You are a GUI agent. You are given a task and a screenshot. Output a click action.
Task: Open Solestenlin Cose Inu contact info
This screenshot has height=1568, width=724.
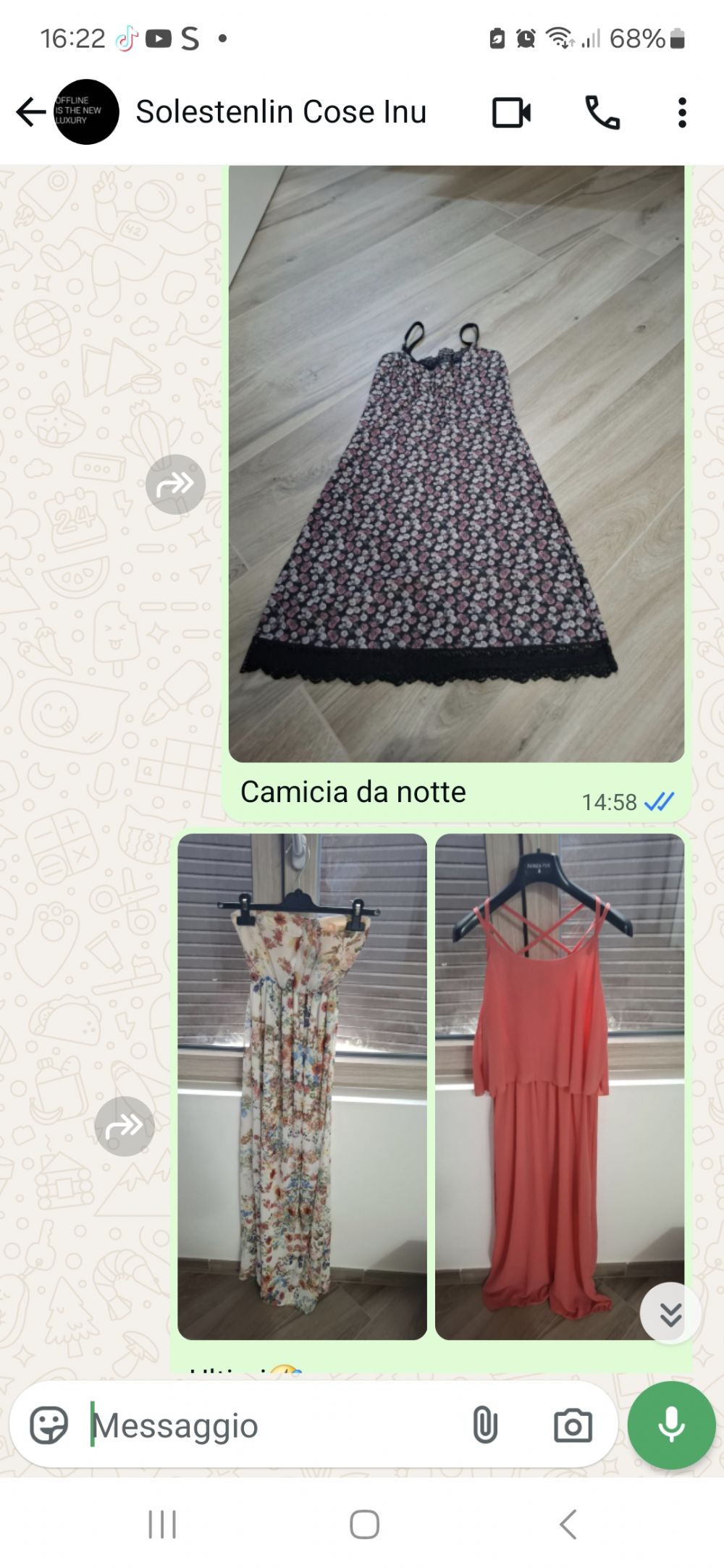point(281,112)
